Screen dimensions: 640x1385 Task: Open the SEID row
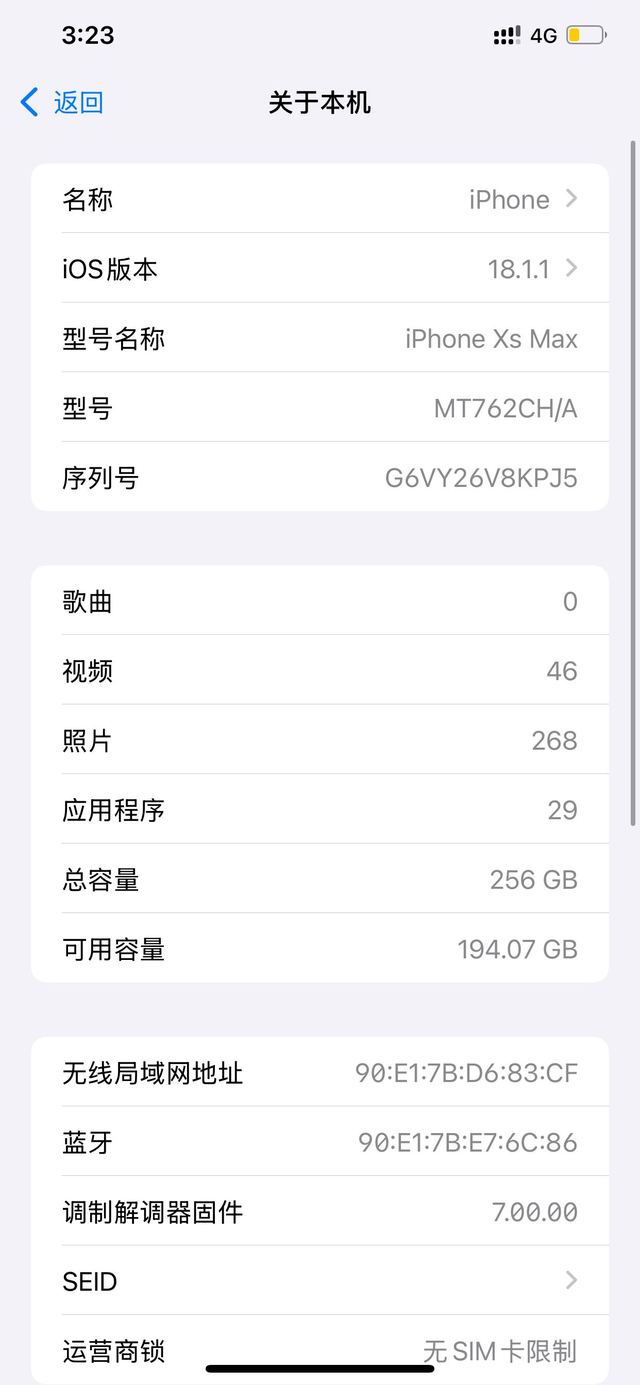click(x=320, y=1280)
